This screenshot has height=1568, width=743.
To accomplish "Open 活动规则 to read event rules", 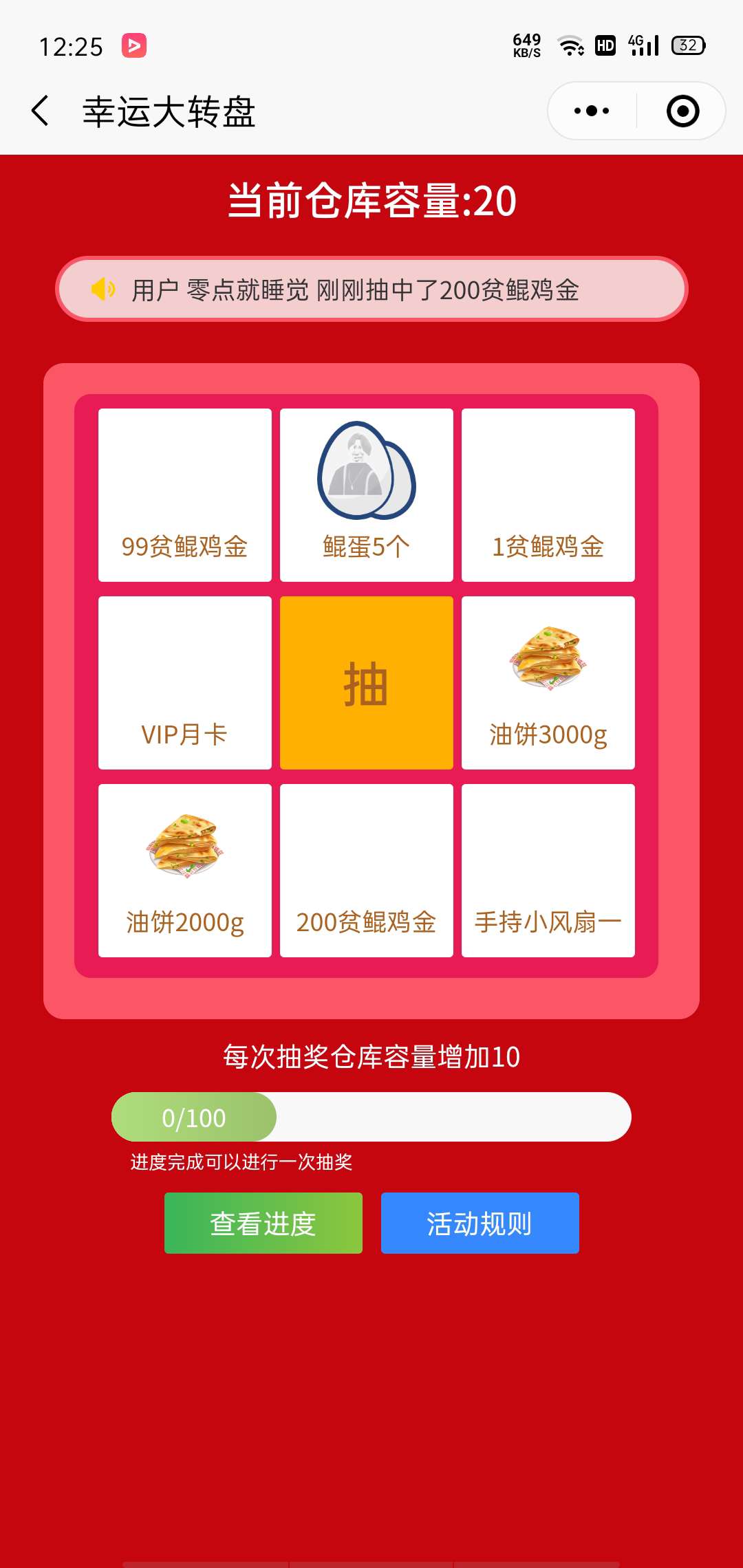I will pos(479,1223).
